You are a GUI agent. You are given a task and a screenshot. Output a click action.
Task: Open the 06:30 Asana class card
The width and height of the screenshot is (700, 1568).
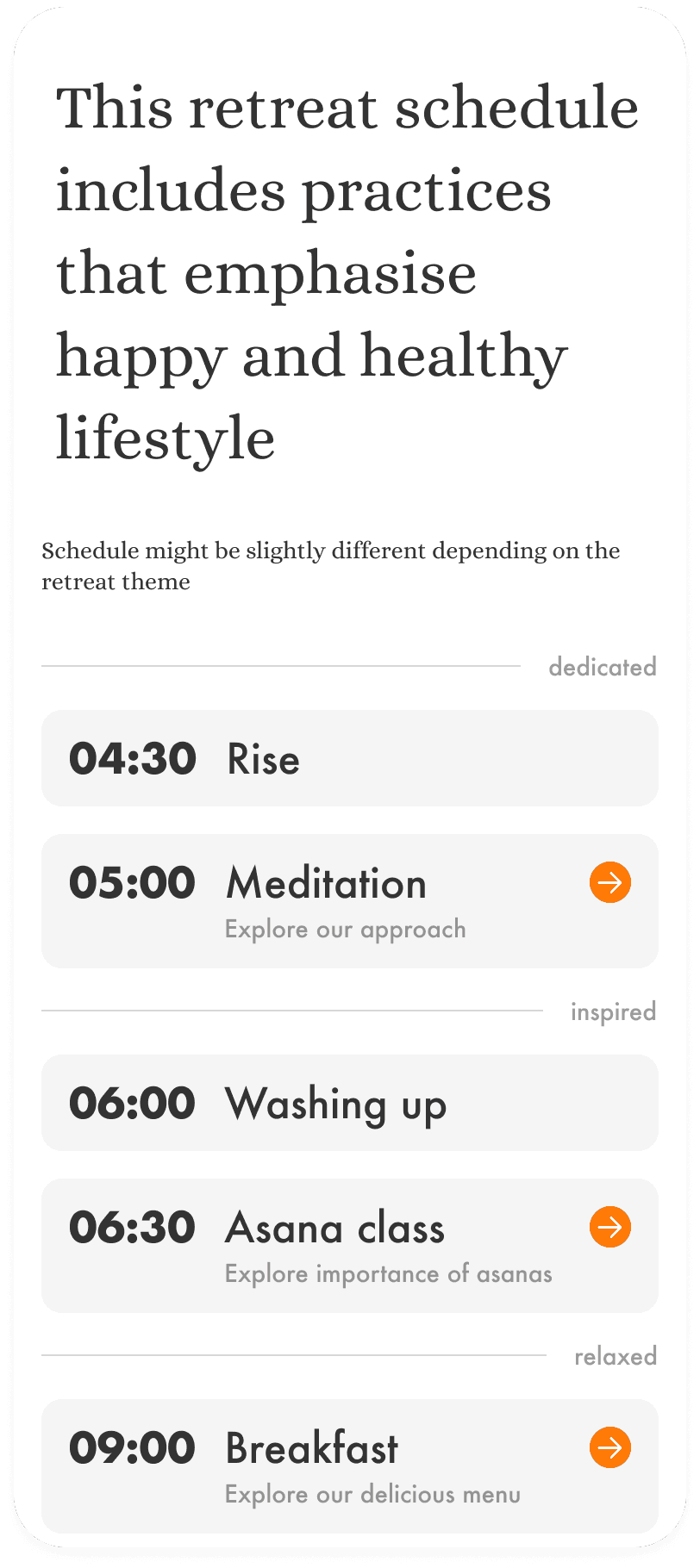coord(350,1246)
